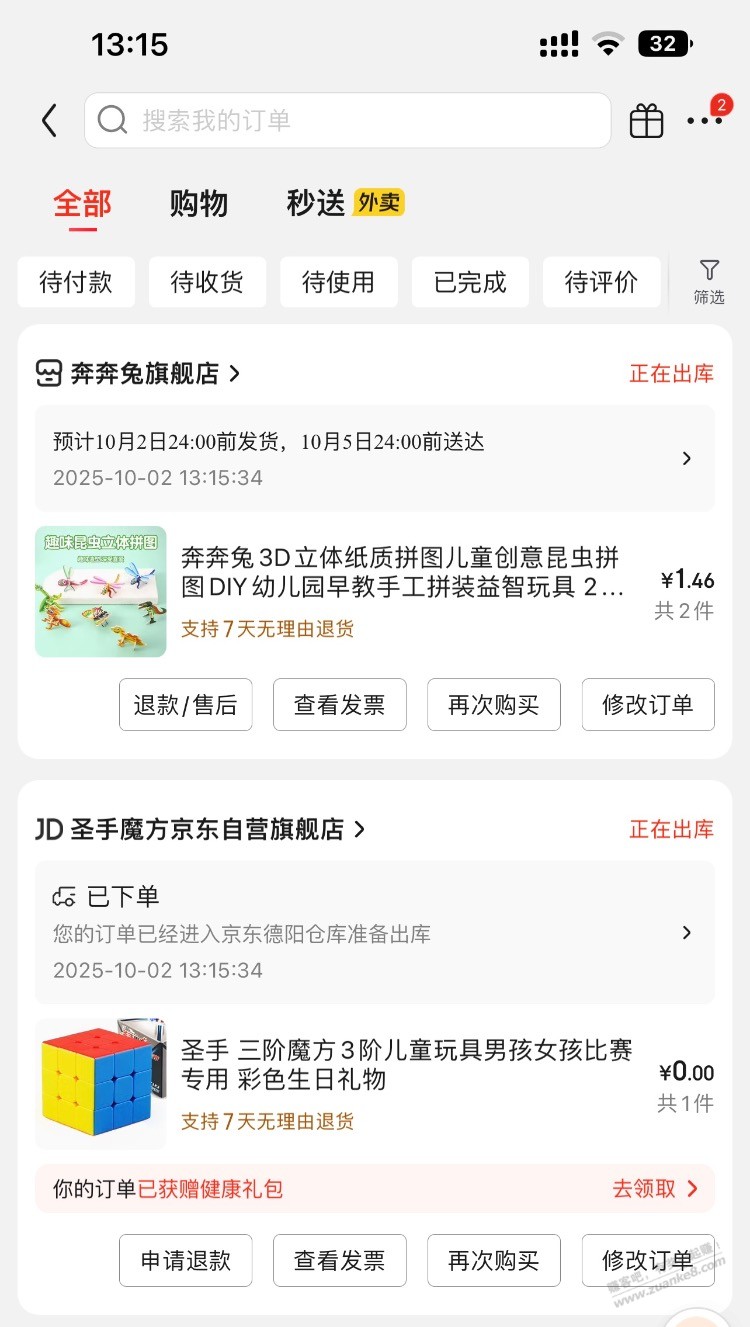Select the 待评价 filter chip
The width and height of the screenshot is (750, 1327).
tap(601, 282)
